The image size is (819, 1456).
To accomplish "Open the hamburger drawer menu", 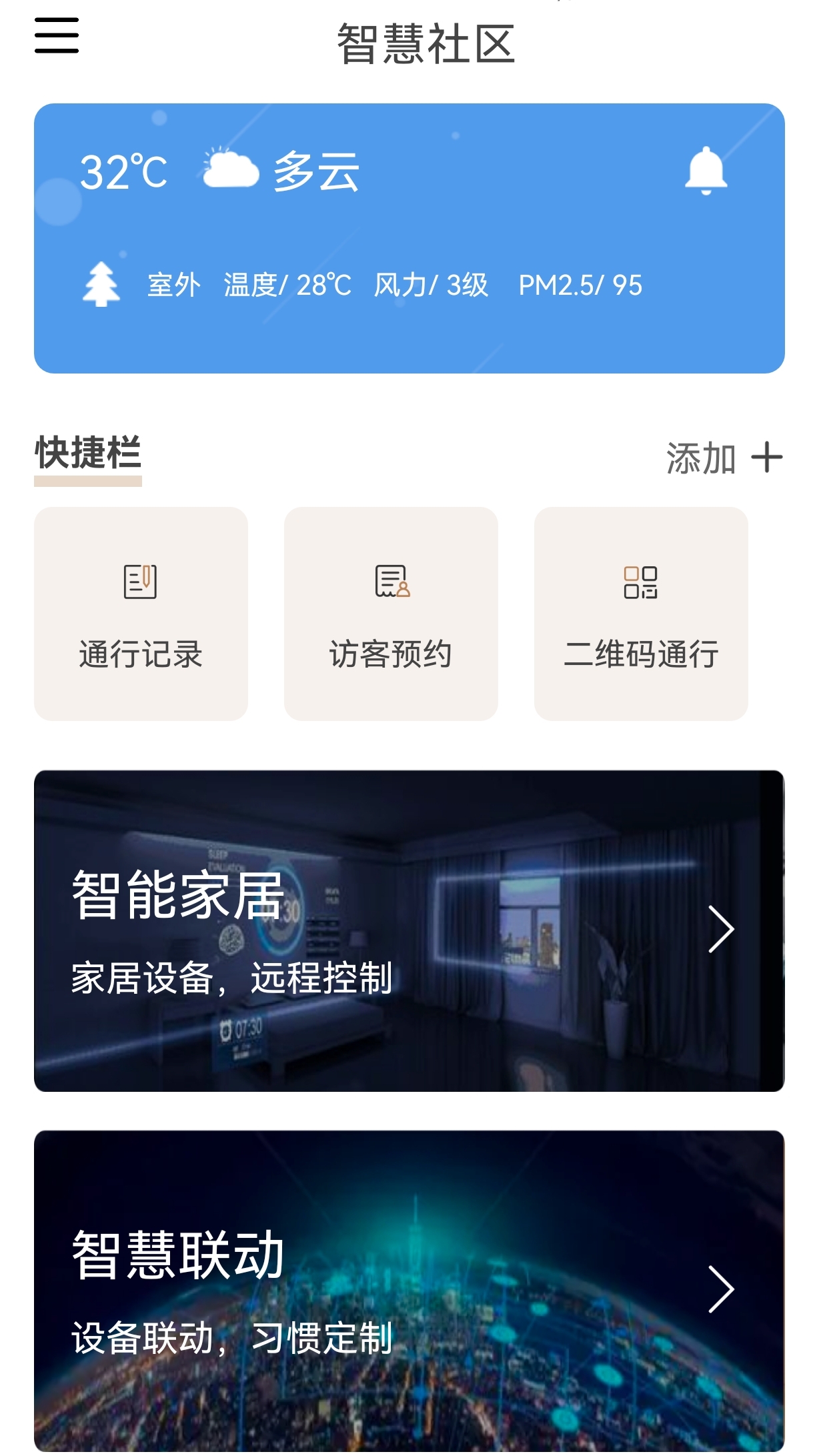I will [57, 35].
